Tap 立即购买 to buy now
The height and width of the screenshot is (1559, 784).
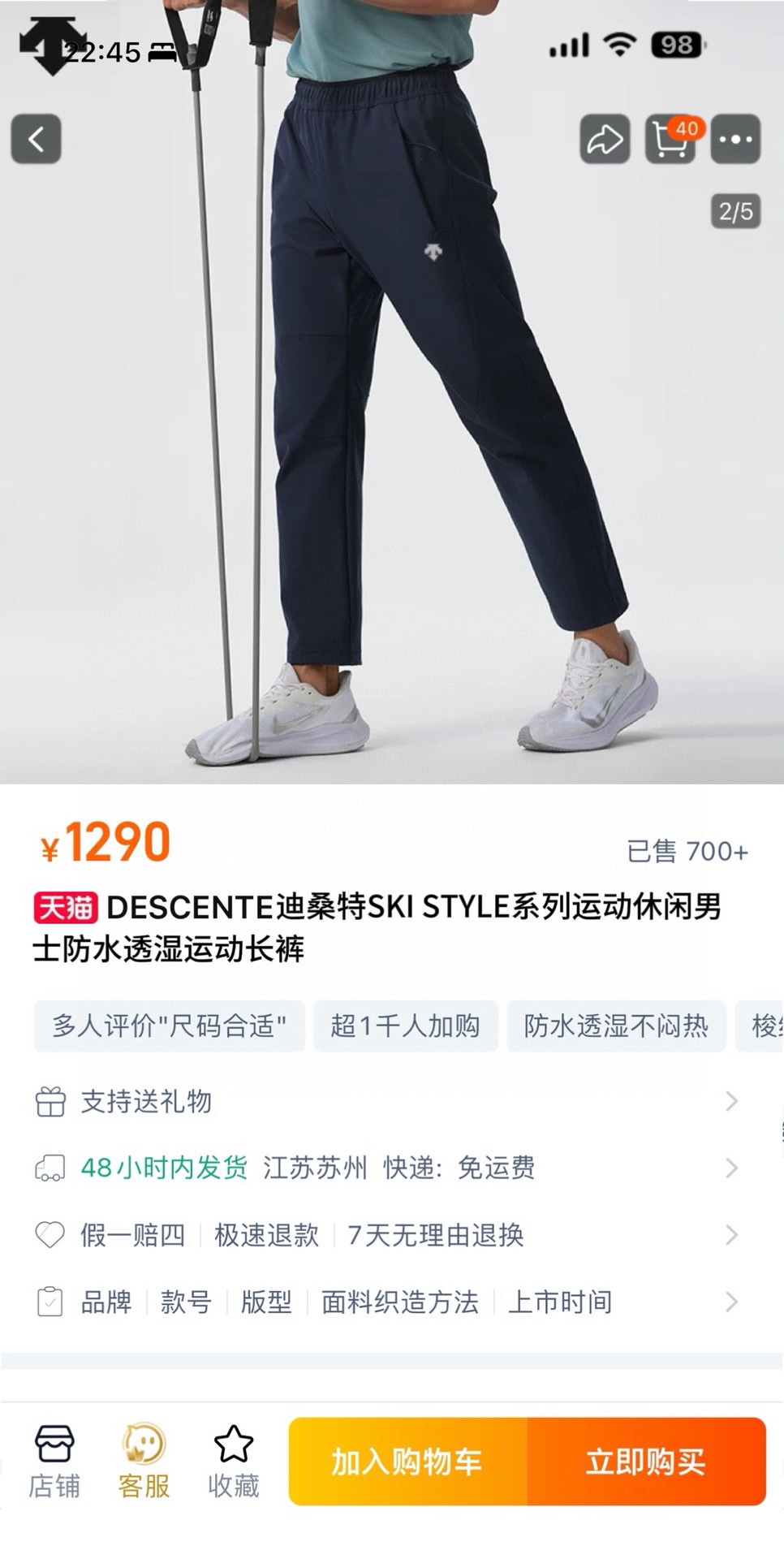647,1462
